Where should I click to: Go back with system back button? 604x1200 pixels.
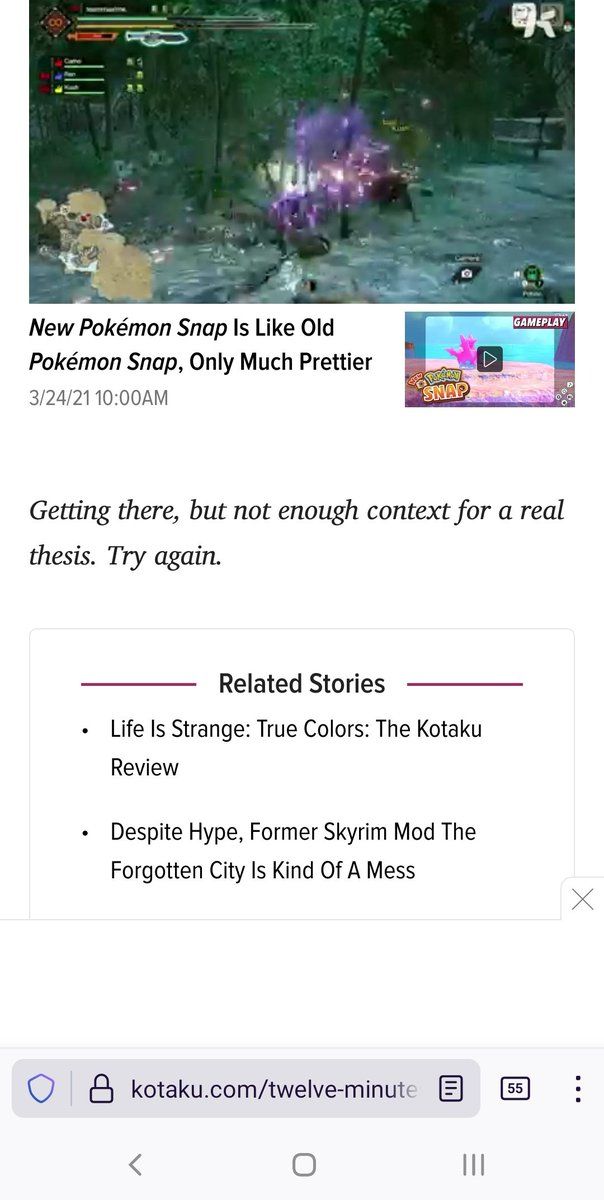coord(136,1164)
